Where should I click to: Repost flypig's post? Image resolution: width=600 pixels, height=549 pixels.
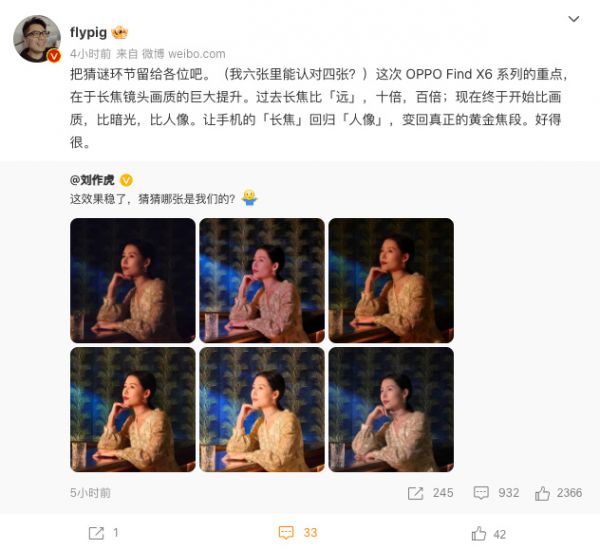point(103,533)
